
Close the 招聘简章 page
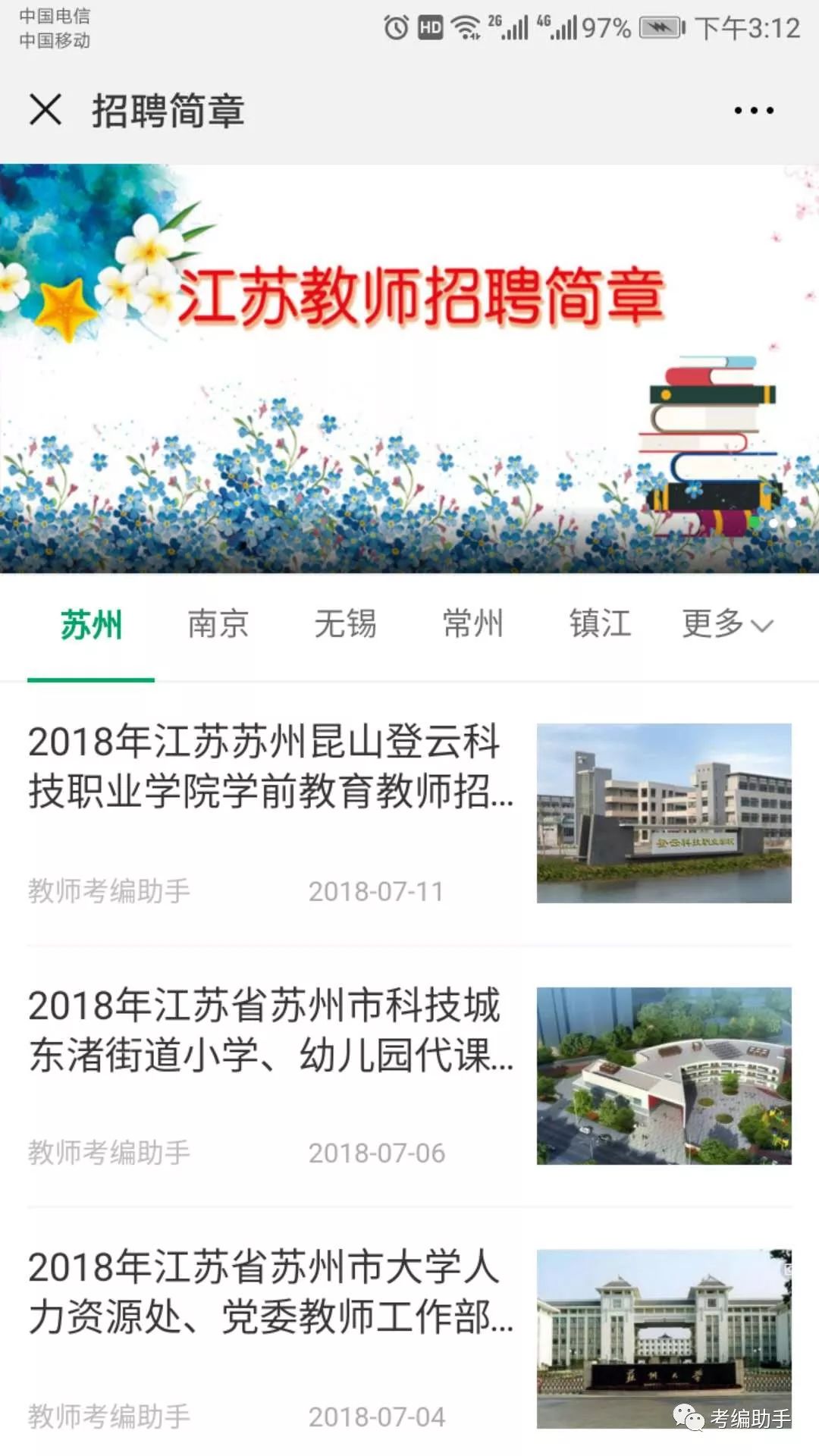45,110
